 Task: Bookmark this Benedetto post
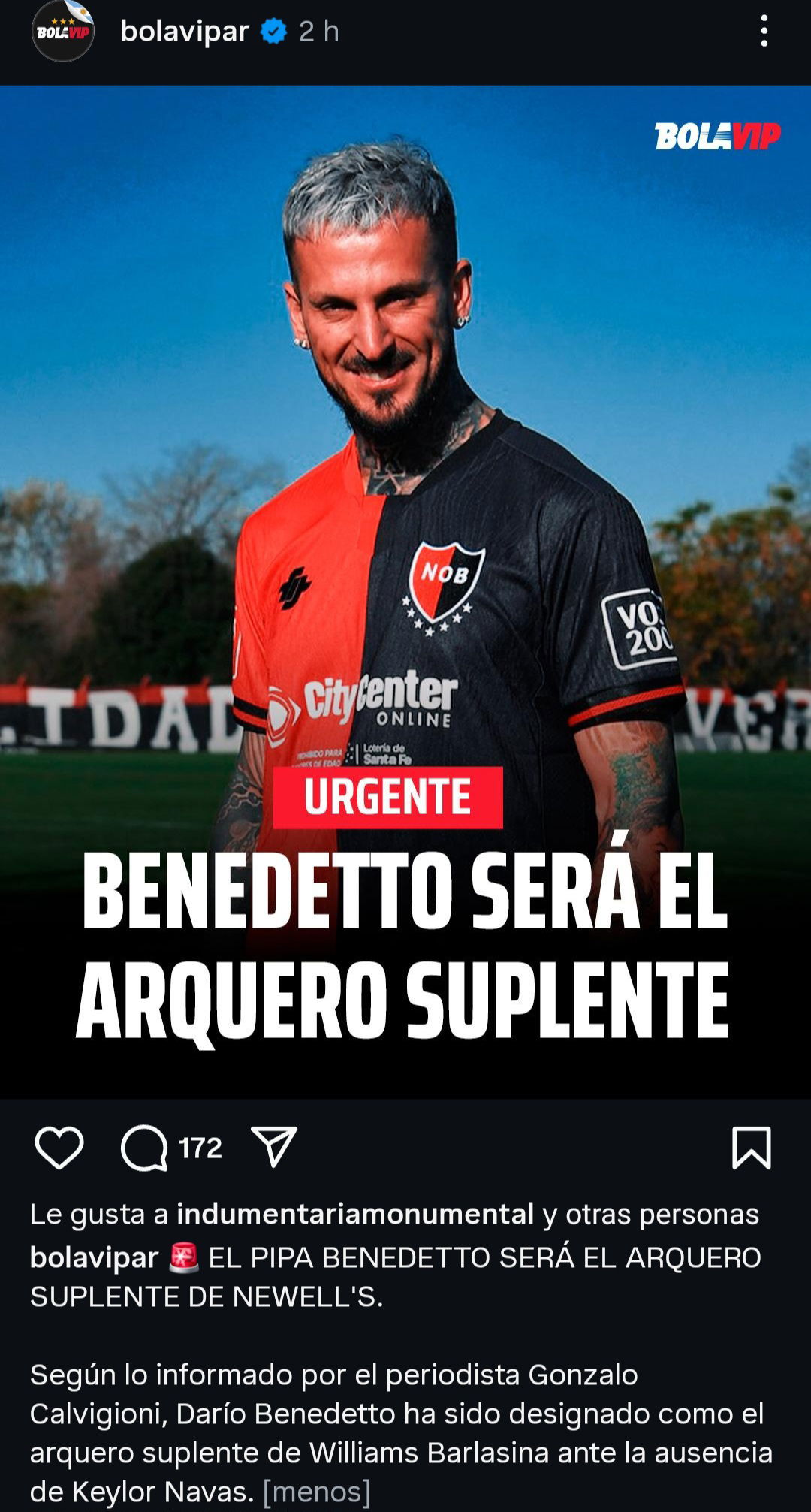(752, 1148)
